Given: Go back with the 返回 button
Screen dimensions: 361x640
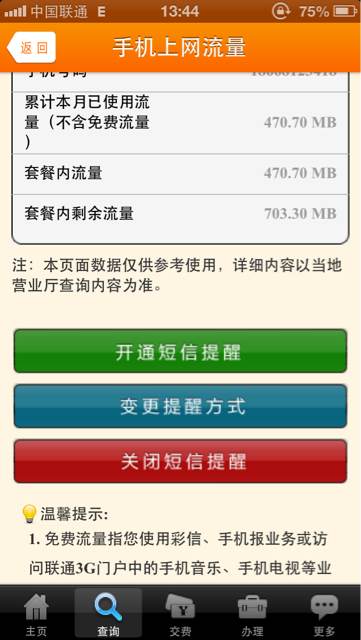Looking at the screenshot, I should [32, 47].
